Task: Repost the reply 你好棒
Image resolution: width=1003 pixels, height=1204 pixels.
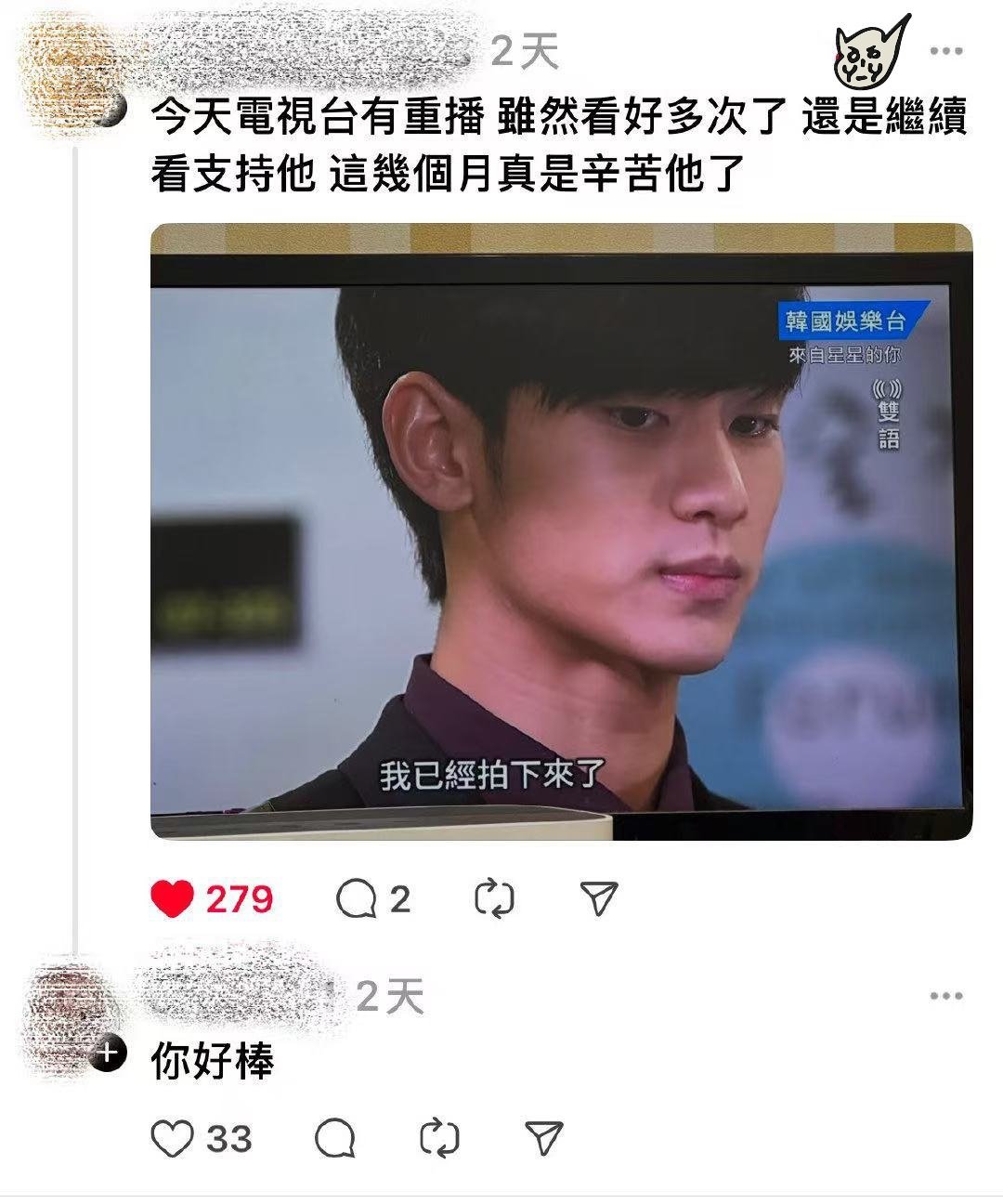Action: 439,1138
